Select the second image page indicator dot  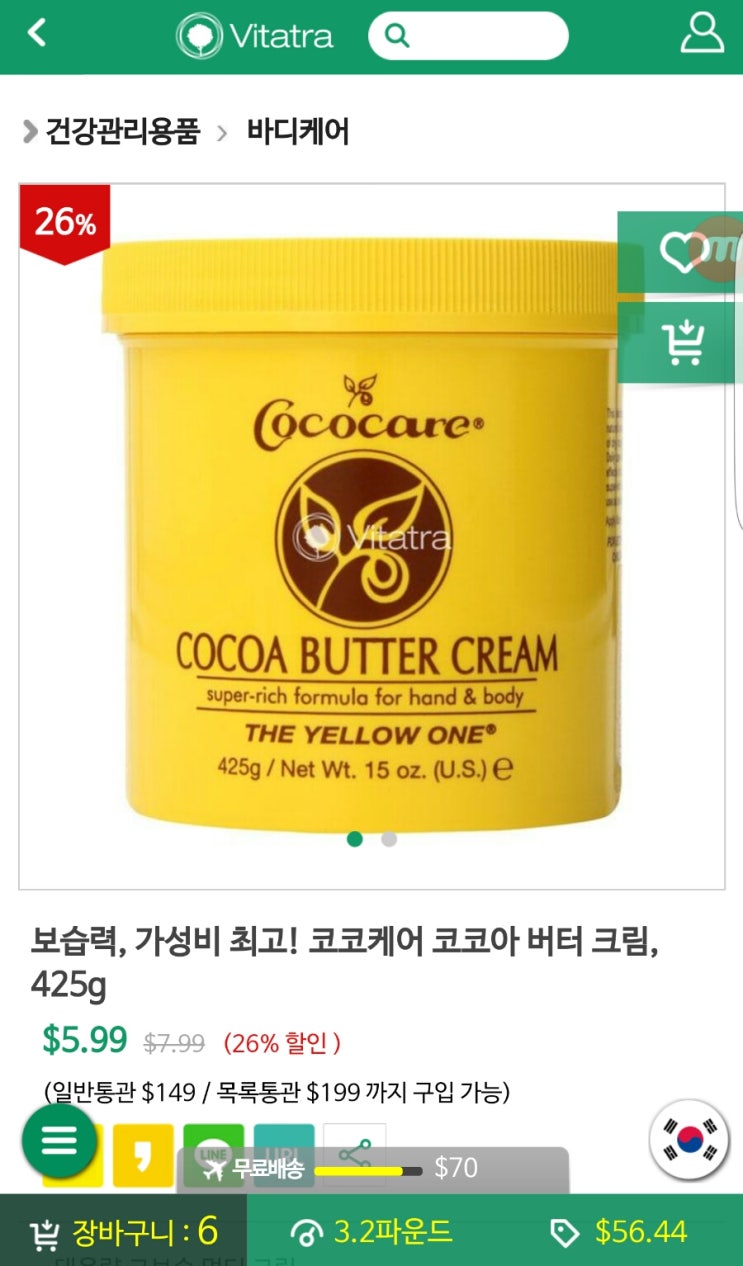click(x=389, y=839)
